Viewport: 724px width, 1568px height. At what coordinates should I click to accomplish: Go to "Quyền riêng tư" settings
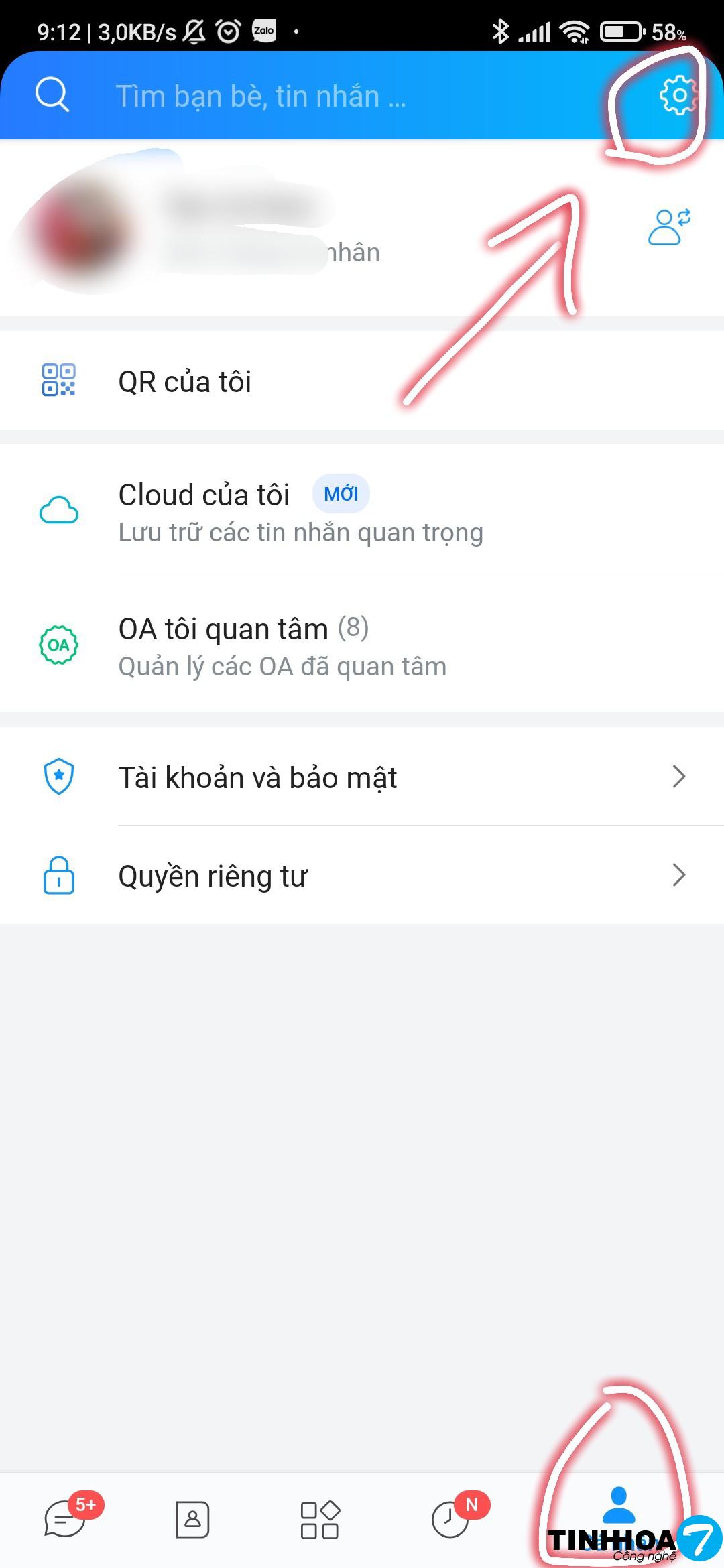click(x=362, y=876)
